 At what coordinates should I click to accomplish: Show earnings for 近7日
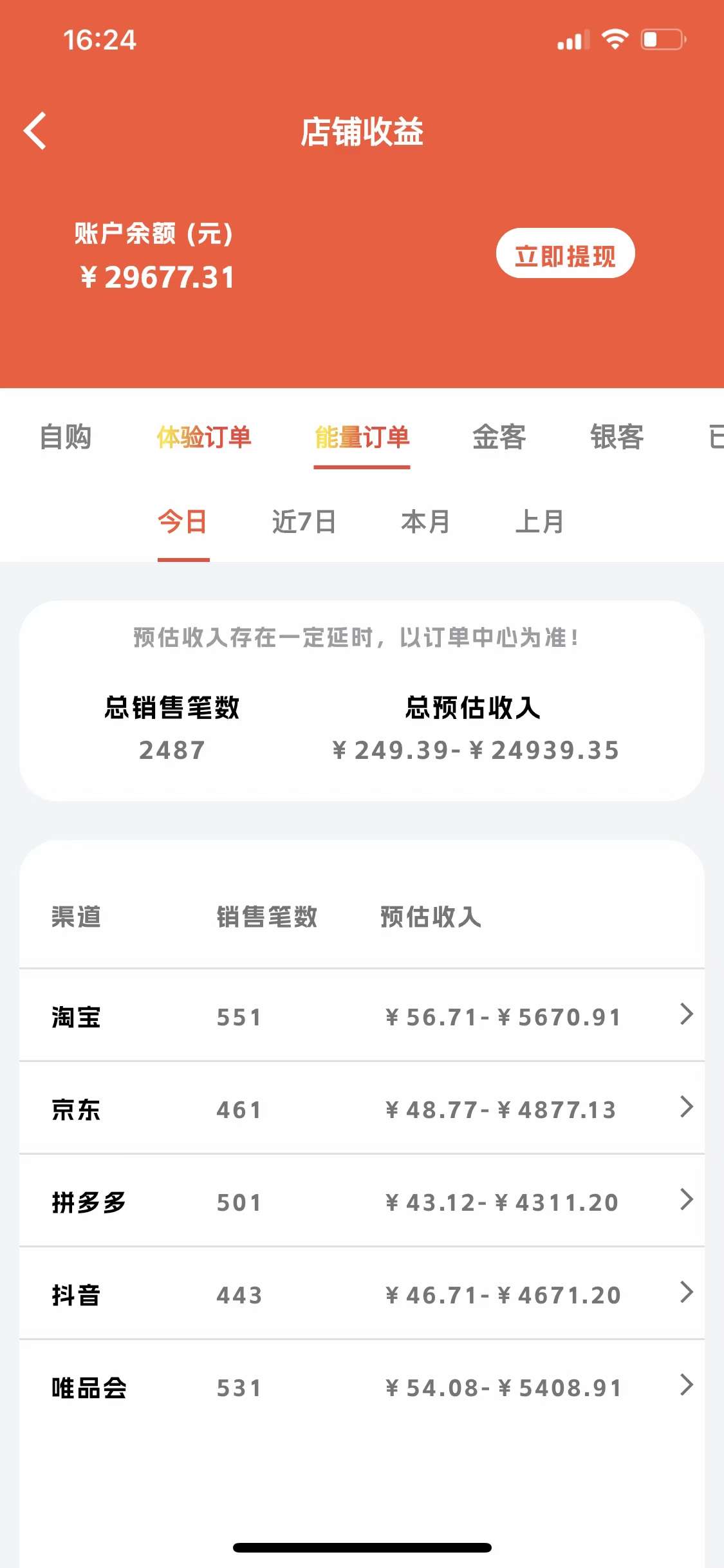[x=304, y=521]
